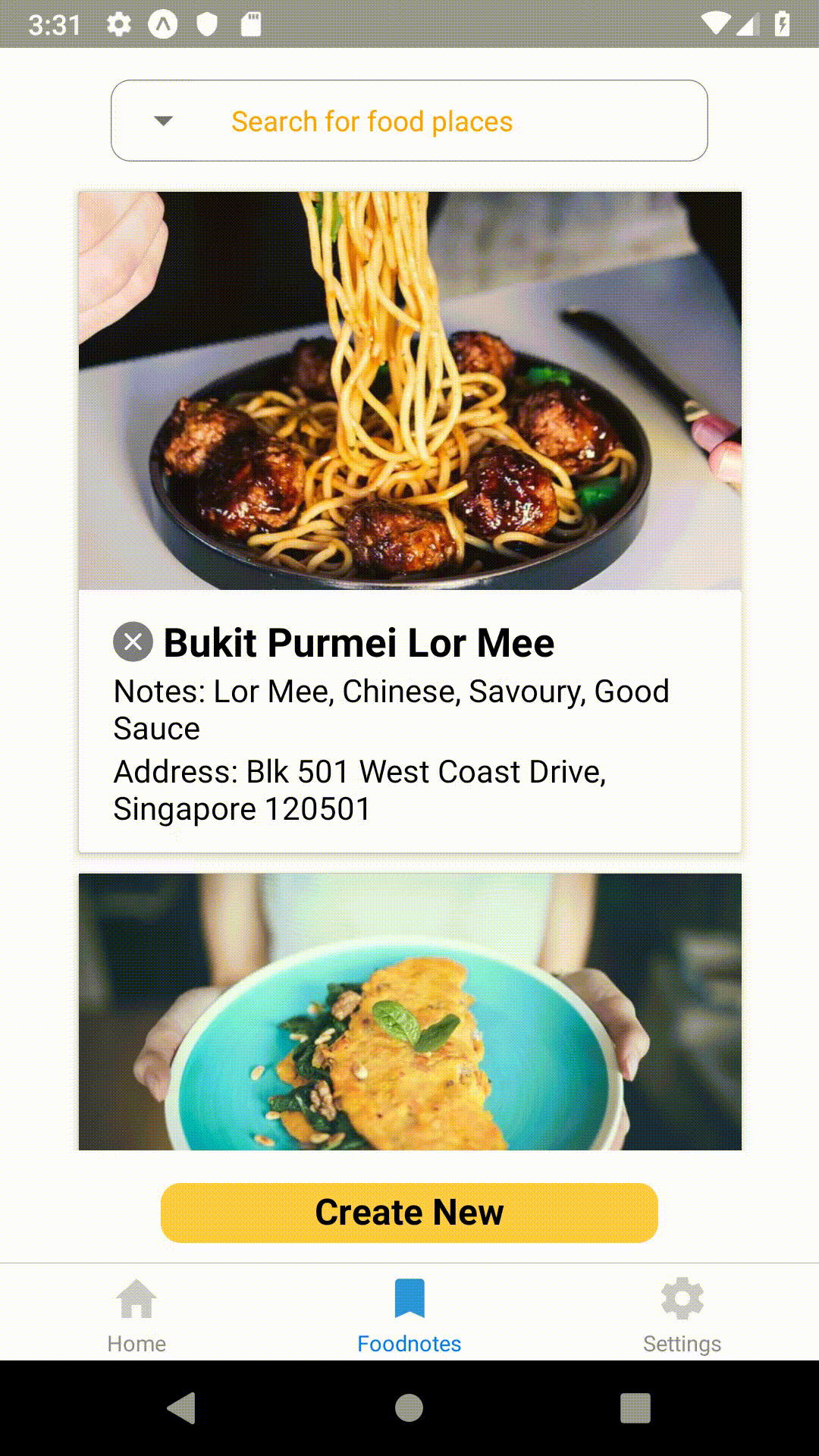This screenshot has width=819, height=1456.
Task: Tap the Create New button
Action: [409, 1213]
